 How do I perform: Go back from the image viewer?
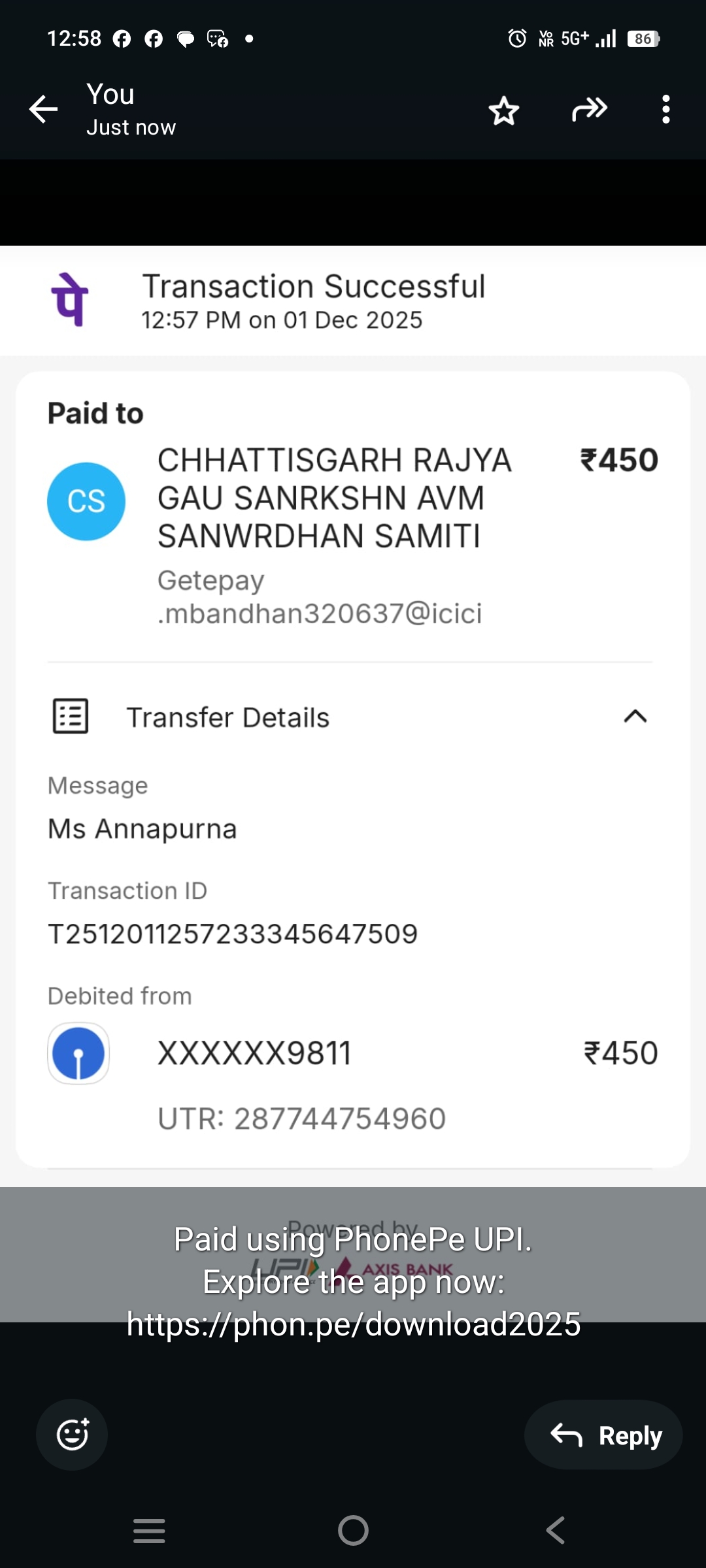tap(44, 109)
